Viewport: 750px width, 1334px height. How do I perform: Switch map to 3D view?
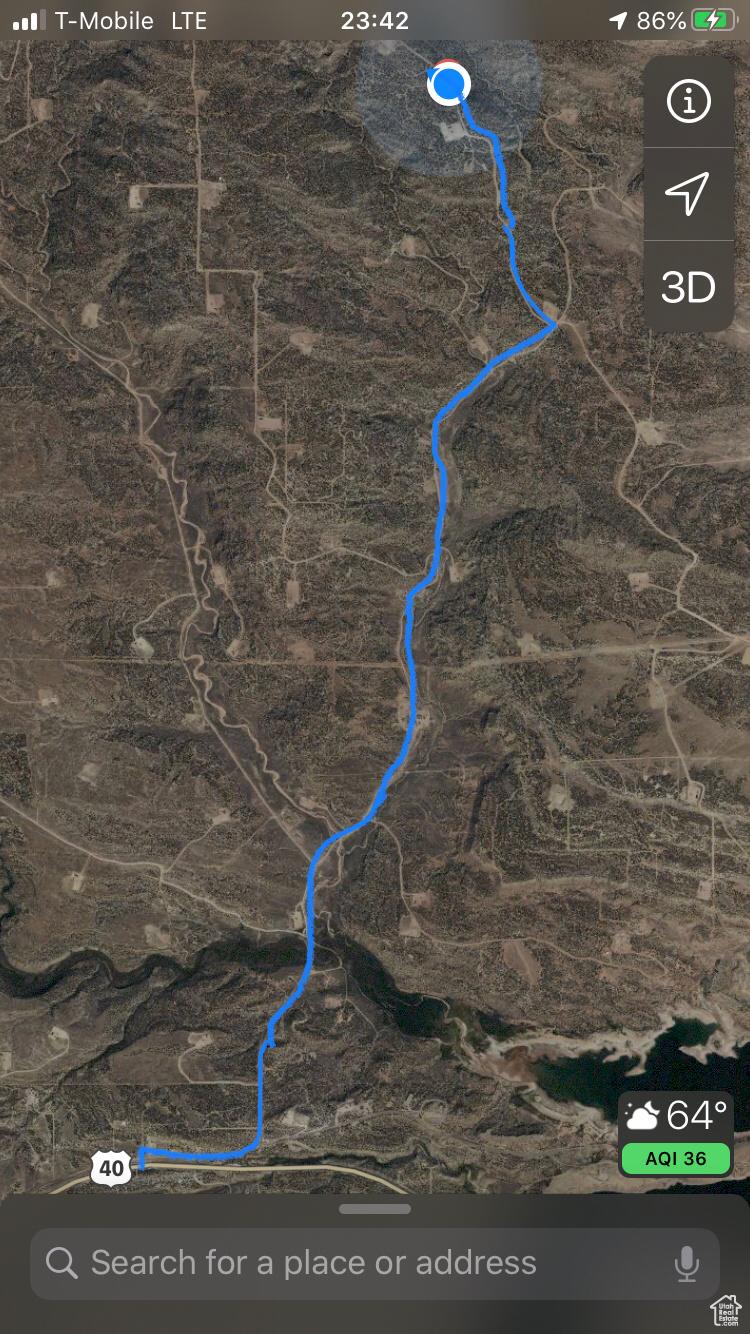(x=688, y=288)
